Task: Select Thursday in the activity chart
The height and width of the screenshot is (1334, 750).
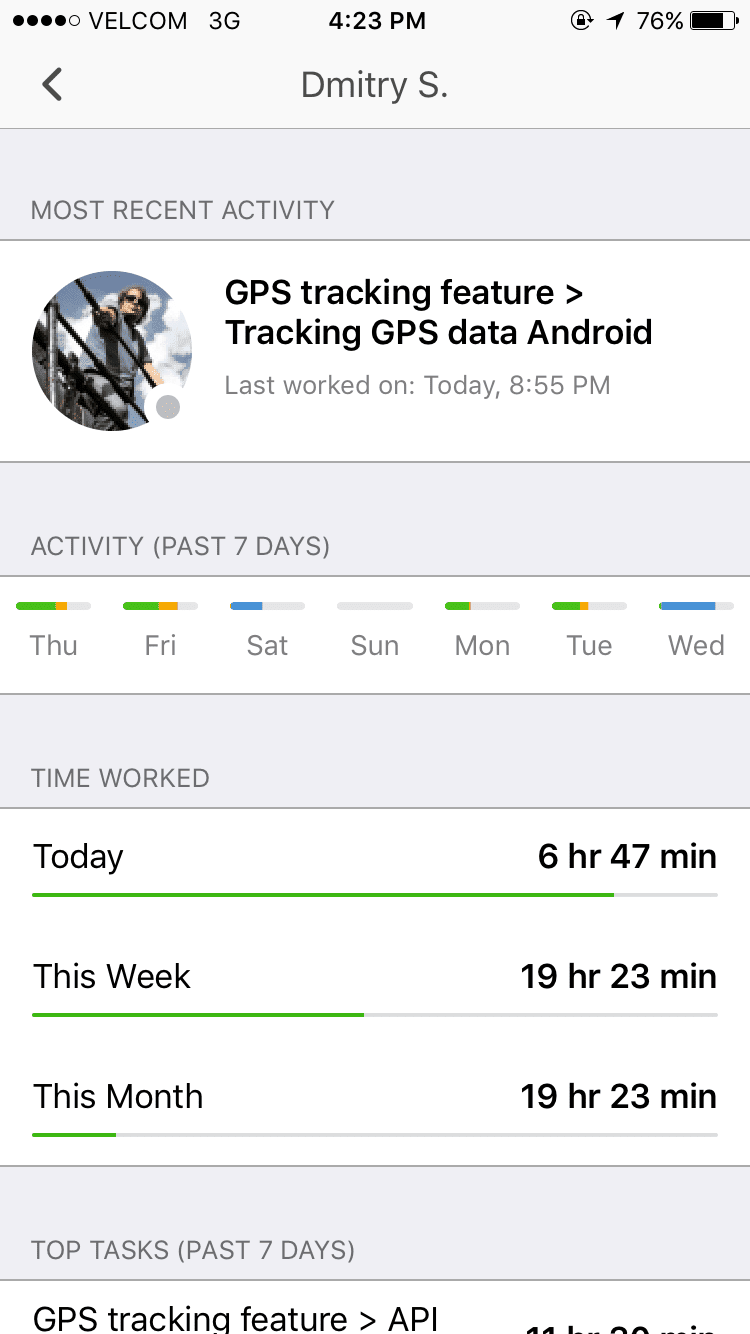Action: [x=54, y=631]
